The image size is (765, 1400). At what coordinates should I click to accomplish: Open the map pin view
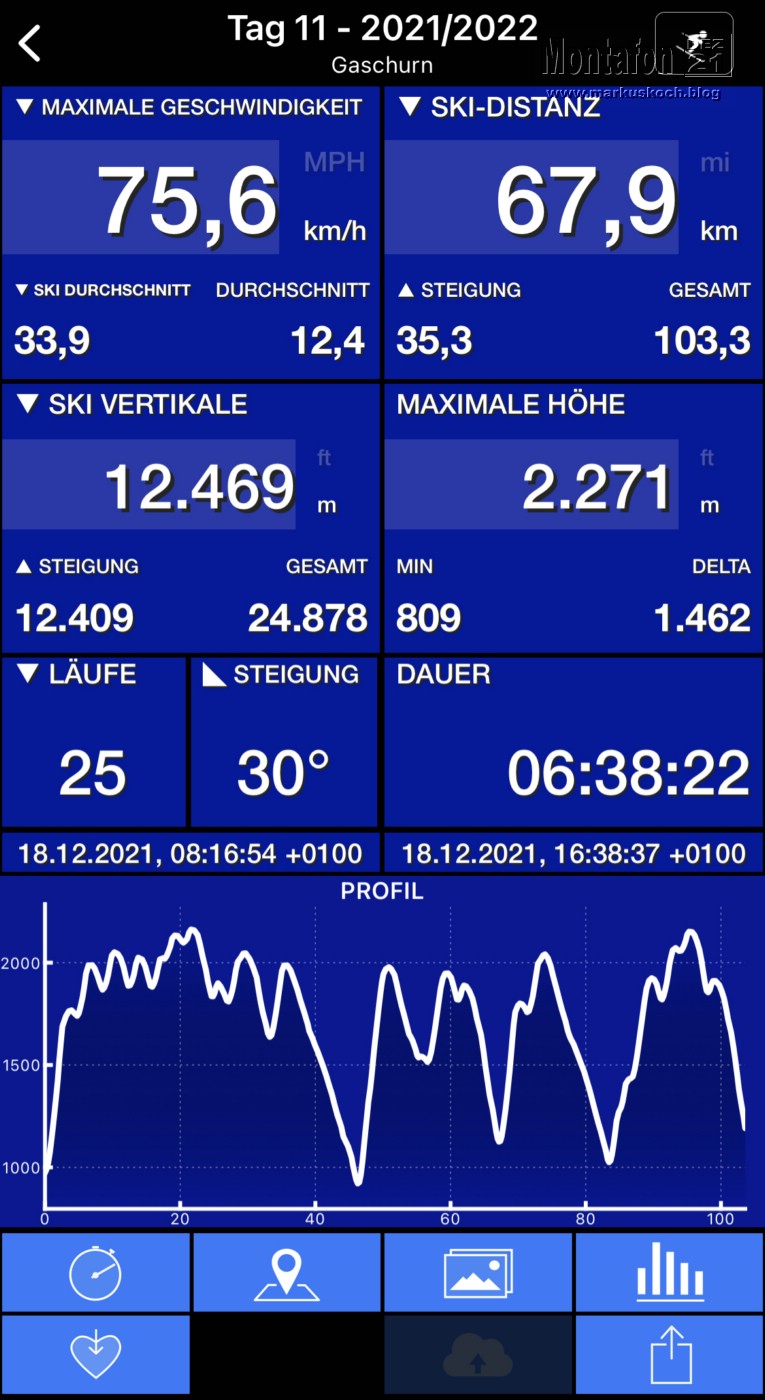pyautogui.click(x=287, y=1272)
